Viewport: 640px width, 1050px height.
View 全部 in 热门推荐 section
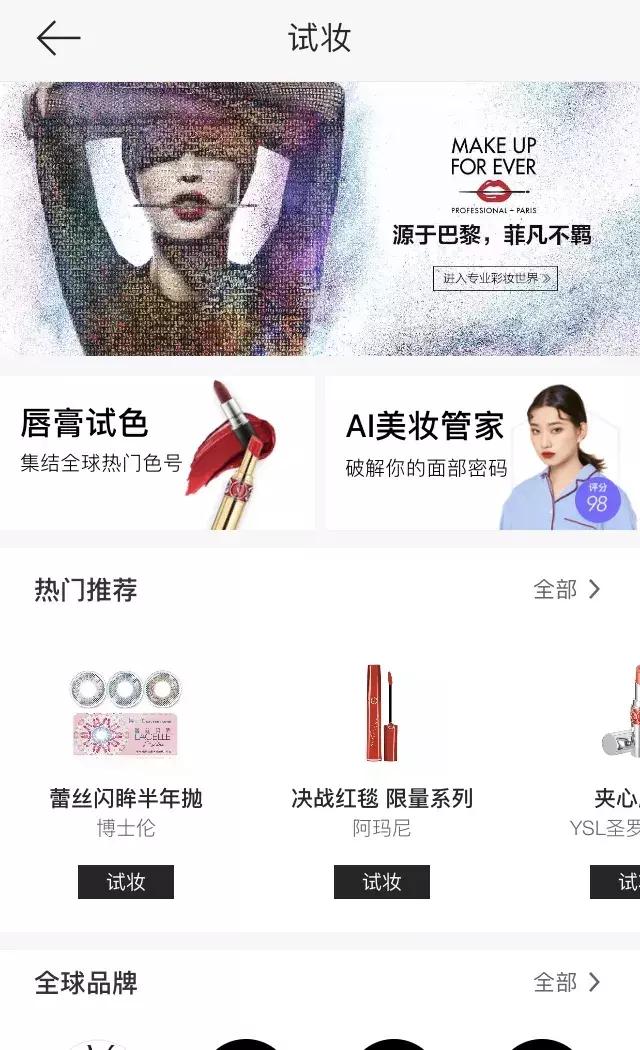click(x=566, y=589)
